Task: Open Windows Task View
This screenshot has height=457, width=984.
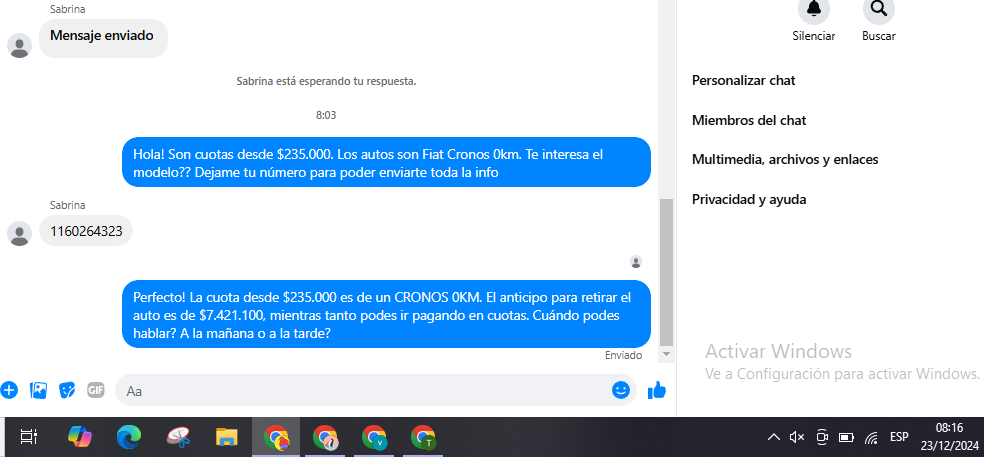Action: point(29,437)
